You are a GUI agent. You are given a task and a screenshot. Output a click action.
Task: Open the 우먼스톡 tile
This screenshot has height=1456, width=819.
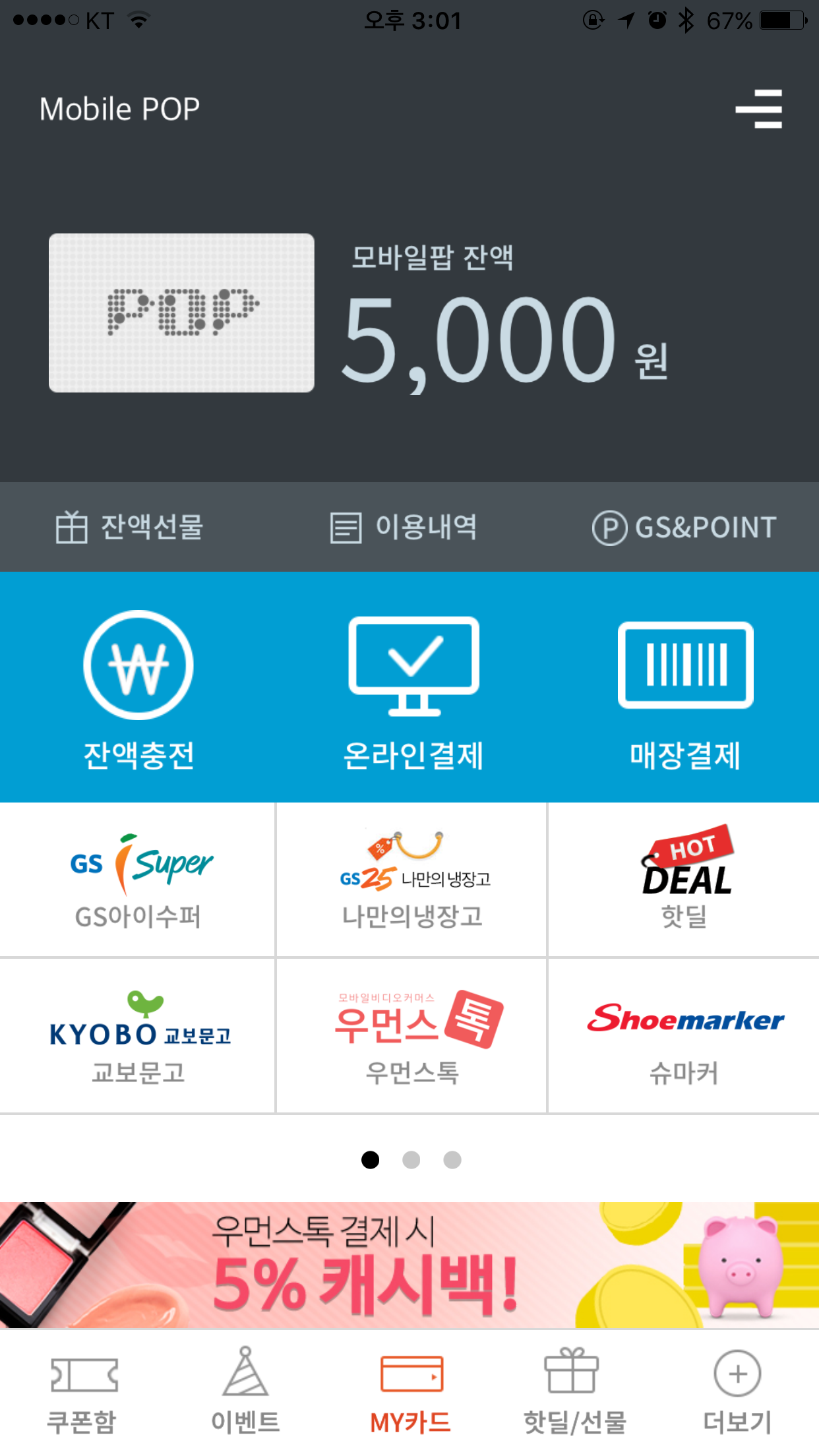(x=412, y=1035)
